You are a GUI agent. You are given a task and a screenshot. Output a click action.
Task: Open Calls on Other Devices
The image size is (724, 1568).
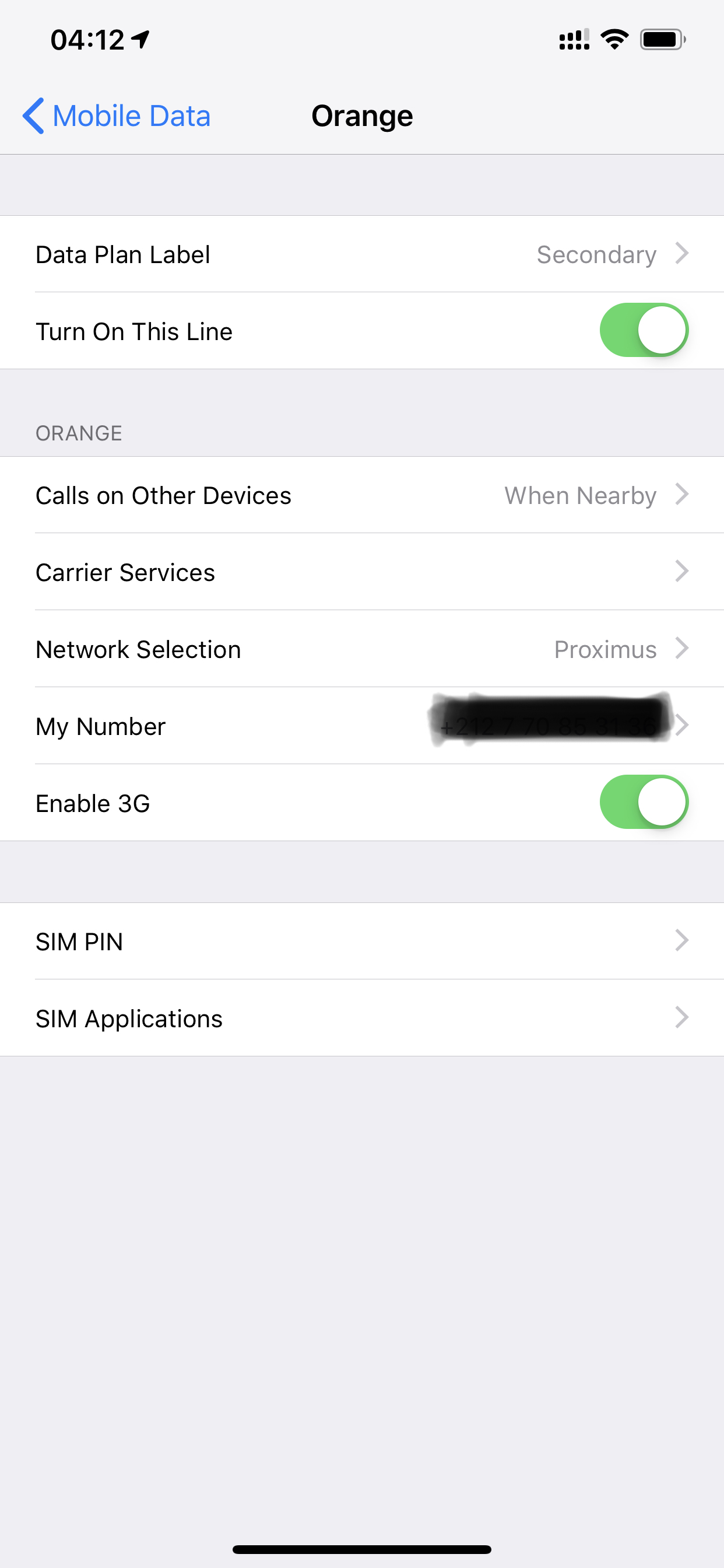[361, 495]
